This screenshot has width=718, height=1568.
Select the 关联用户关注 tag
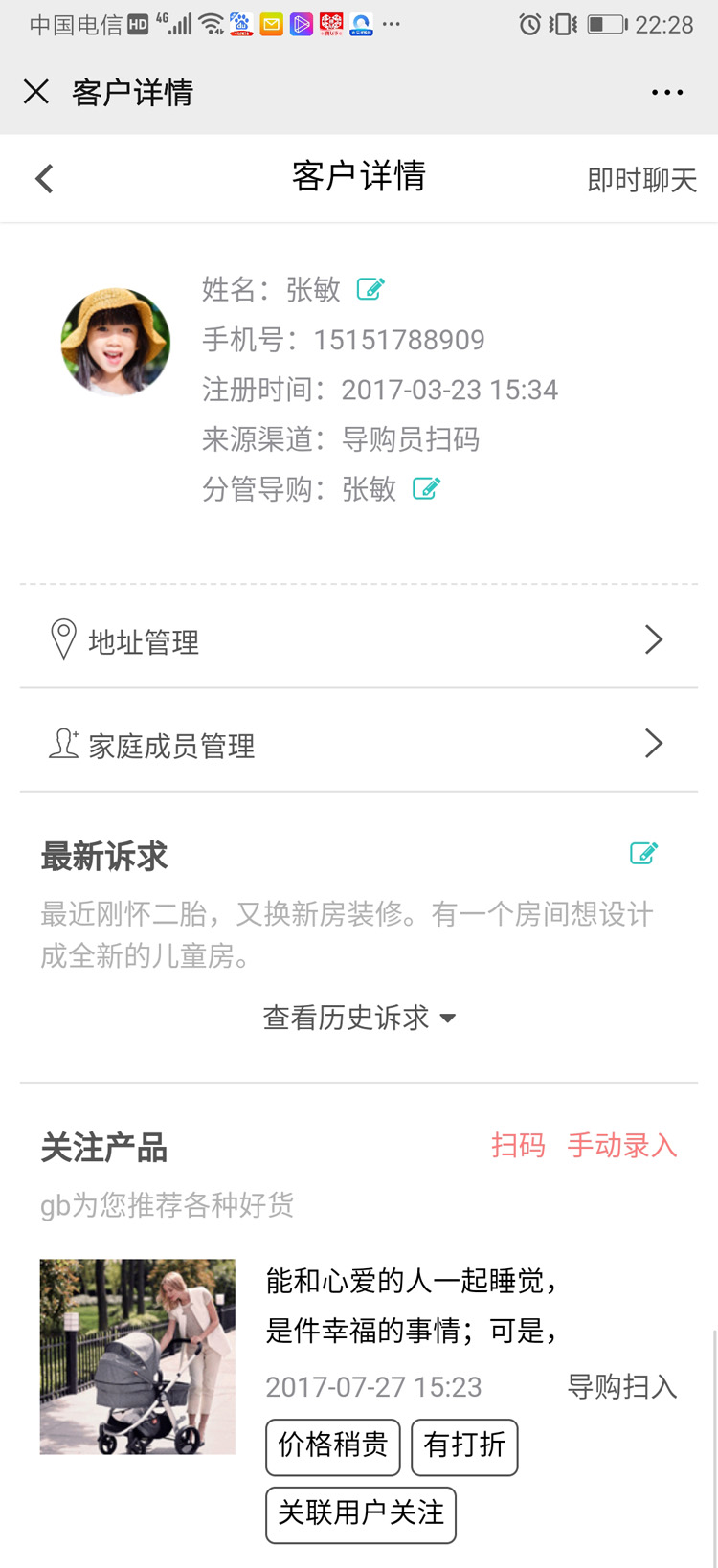(361, 1514)
